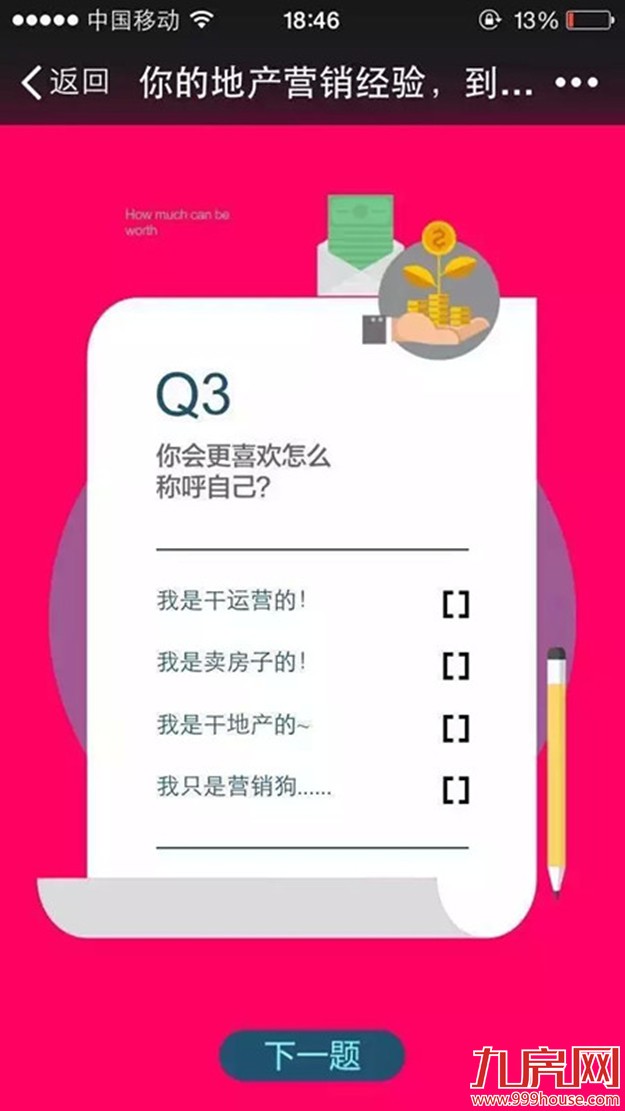Open the three-dot overflow menu
Image resolution: width=625 pixels, height=1111 pixels.
pos(575,82)
